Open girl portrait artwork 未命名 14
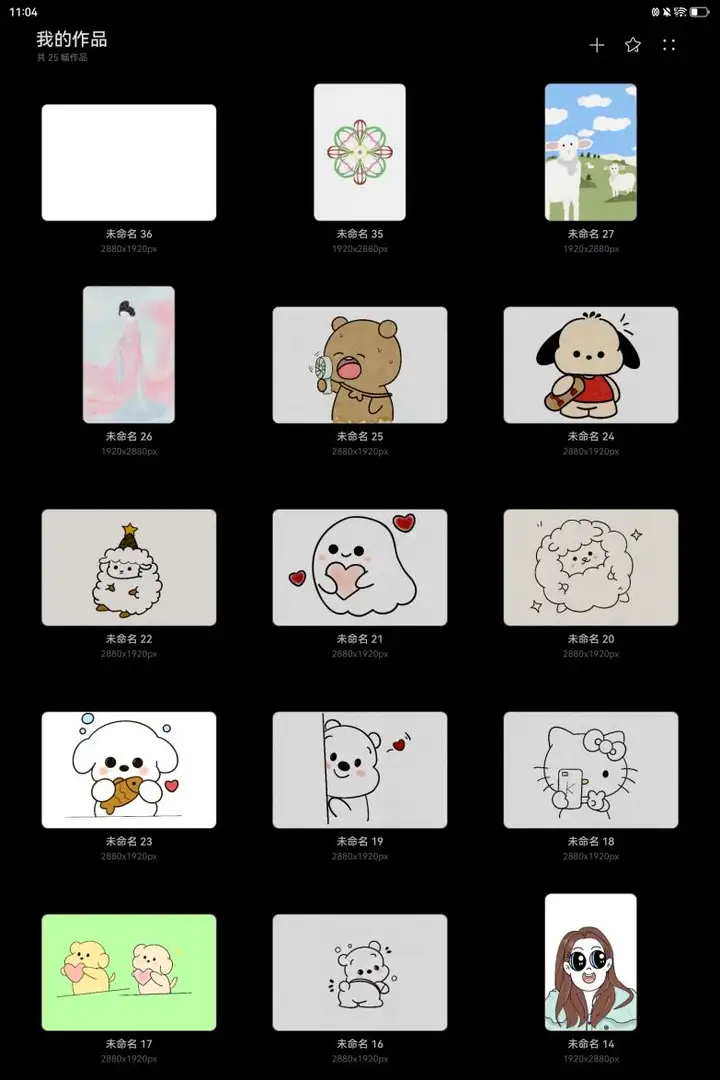 tap(590, 962)
